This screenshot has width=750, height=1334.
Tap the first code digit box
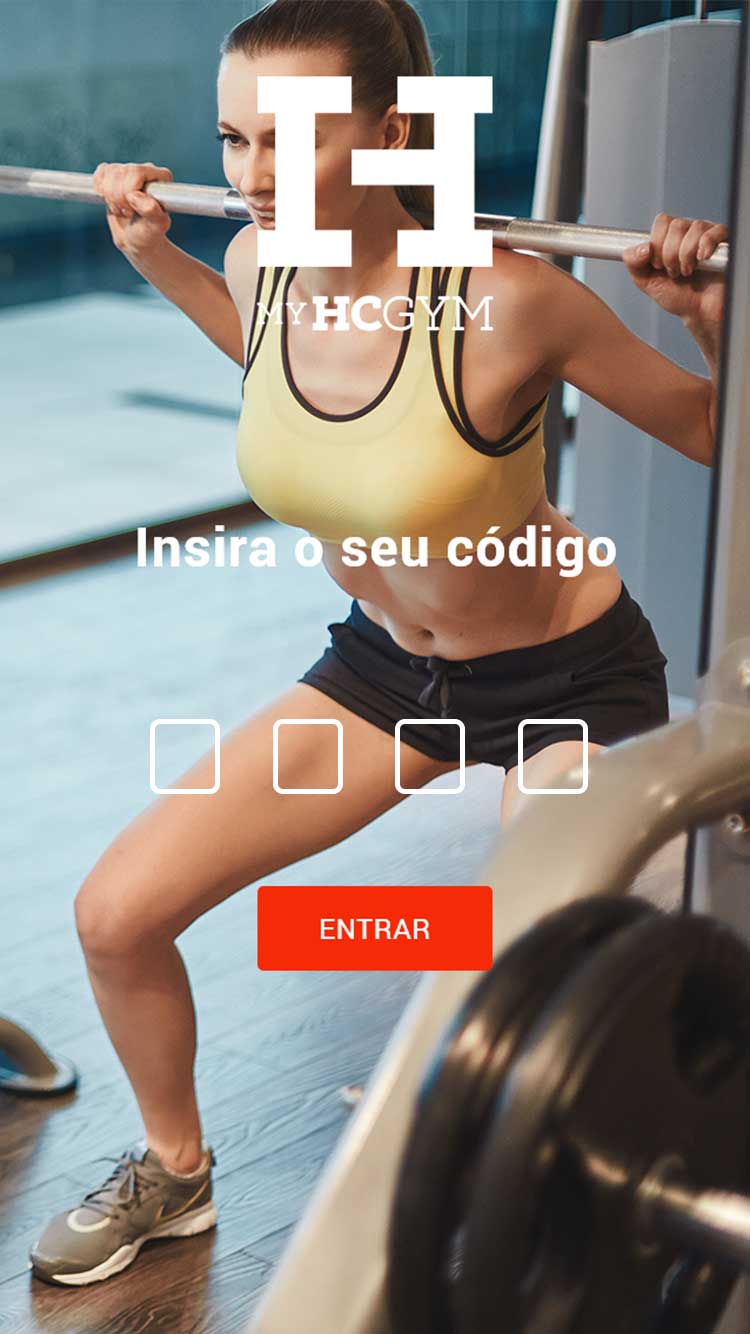[x=185, y=756]
